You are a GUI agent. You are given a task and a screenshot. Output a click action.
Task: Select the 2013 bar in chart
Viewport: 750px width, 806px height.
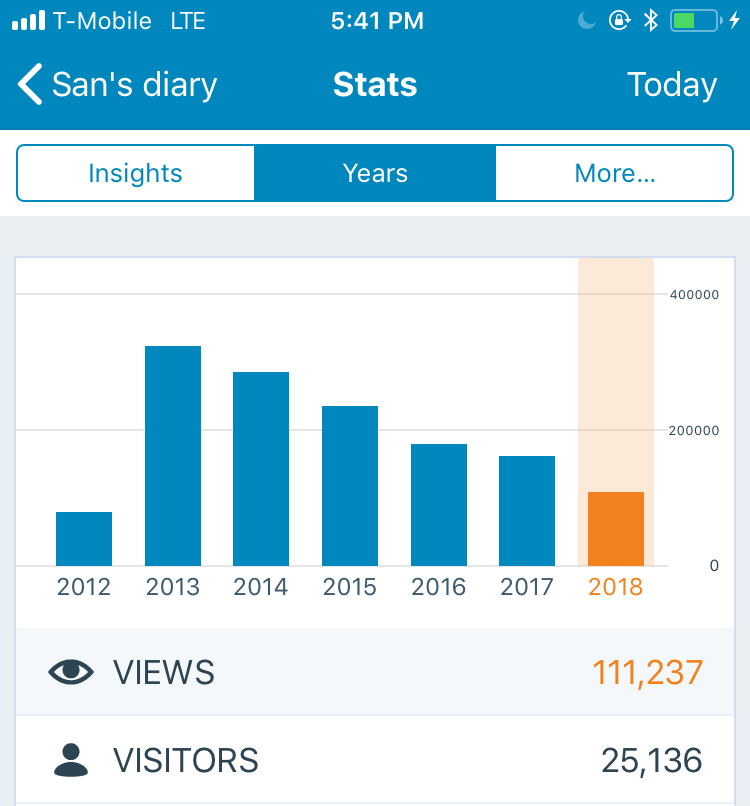(173, 456)
